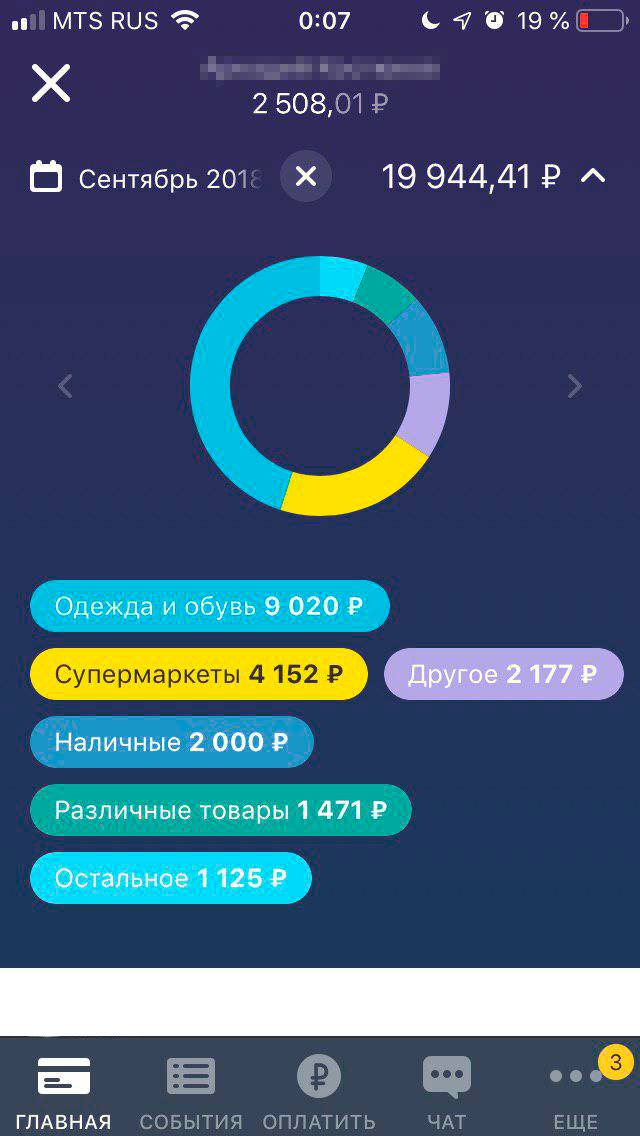Open the Чат tab
The width and height of the screenshot is (640, 1136).
[x=446, y=1093]
